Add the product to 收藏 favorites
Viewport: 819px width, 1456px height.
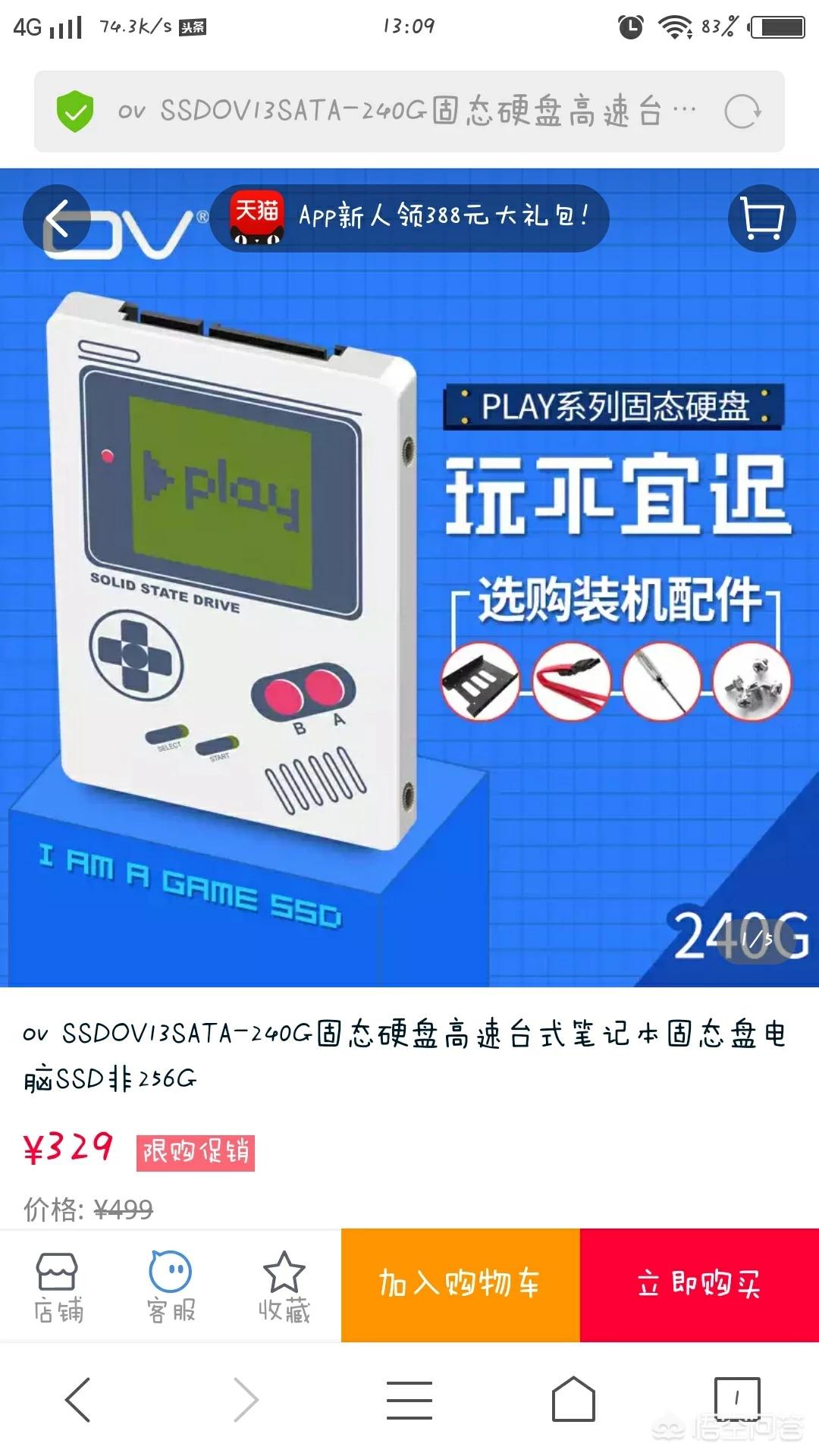284,1287
